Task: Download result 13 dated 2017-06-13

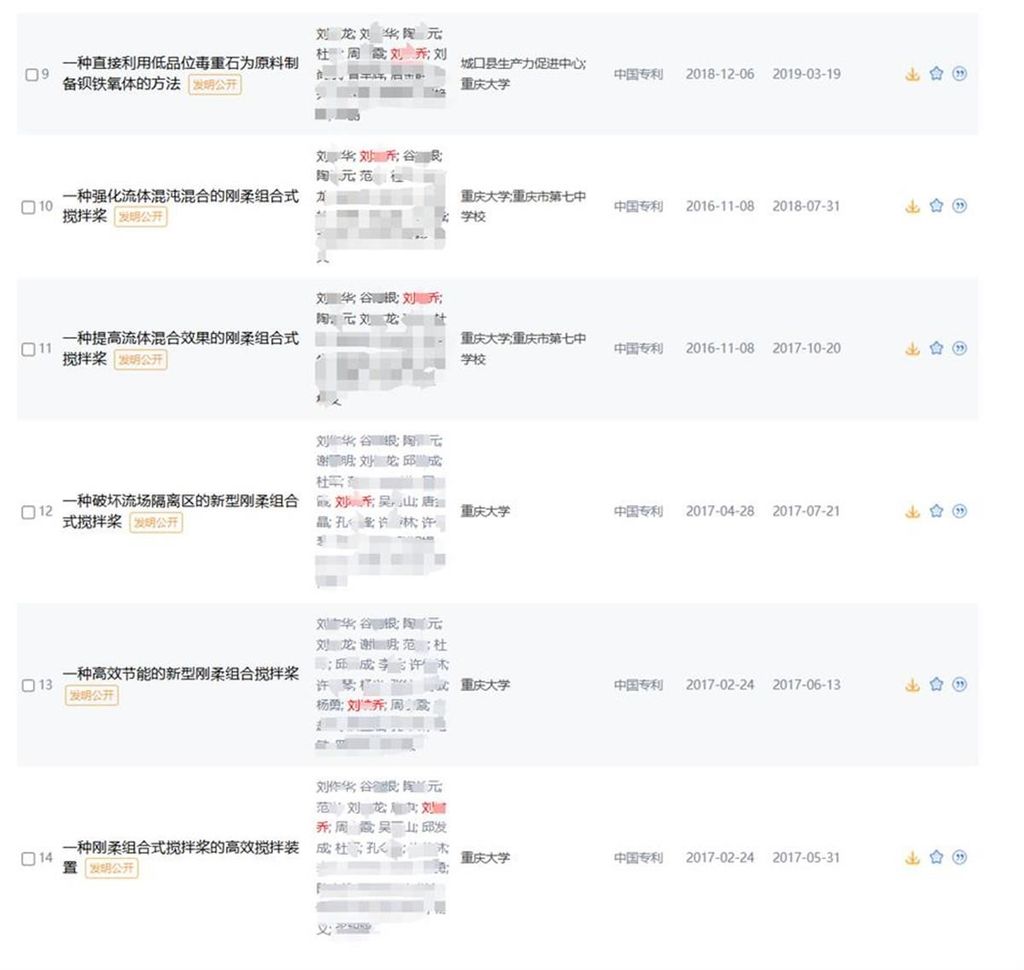Action: [912, 685]
